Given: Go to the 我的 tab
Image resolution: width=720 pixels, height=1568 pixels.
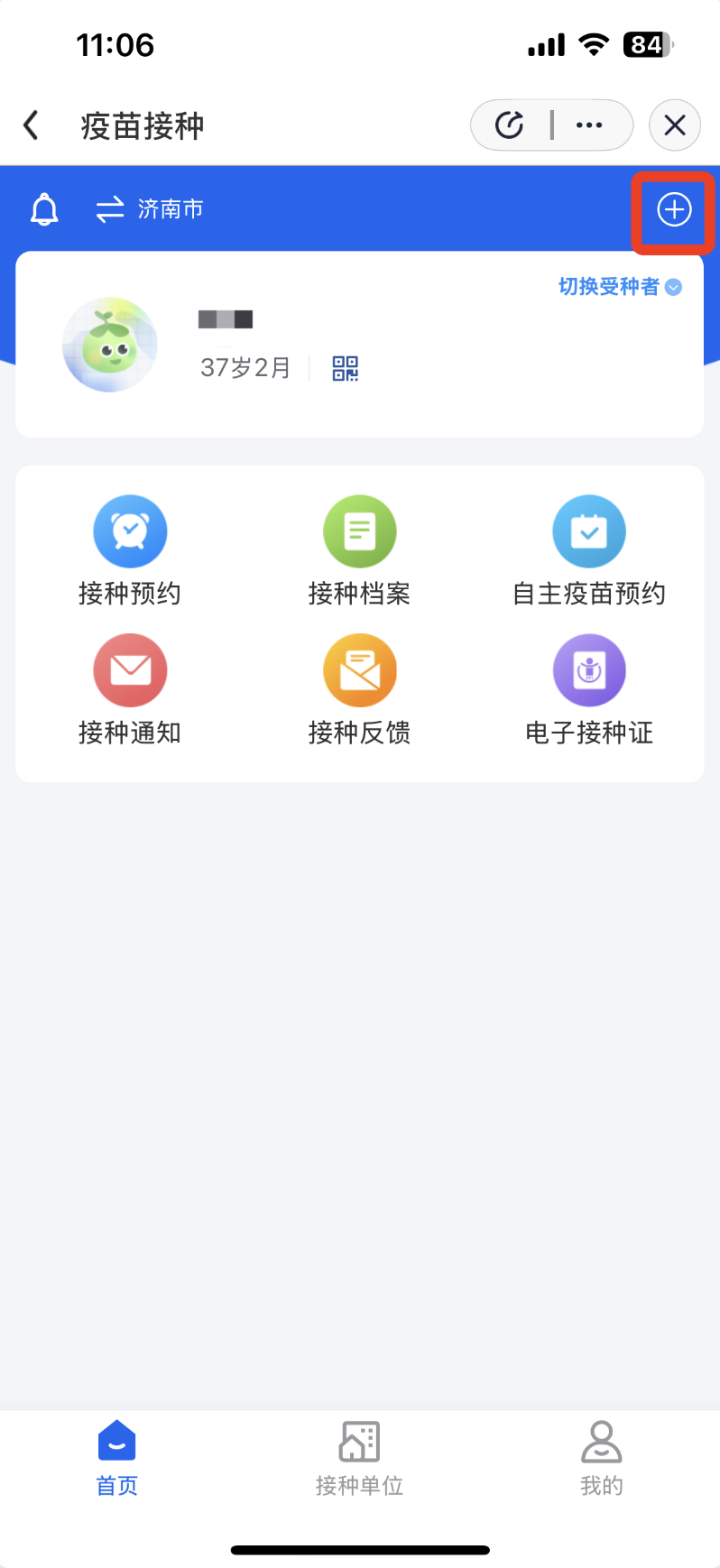Looking at the screenshot, I should (601, 1457).
